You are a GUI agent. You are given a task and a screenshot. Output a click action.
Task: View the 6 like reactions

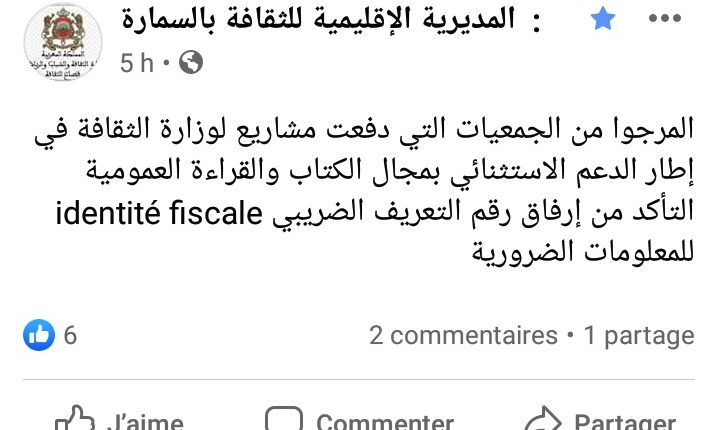pyautogui.click(x=52, y=335)
